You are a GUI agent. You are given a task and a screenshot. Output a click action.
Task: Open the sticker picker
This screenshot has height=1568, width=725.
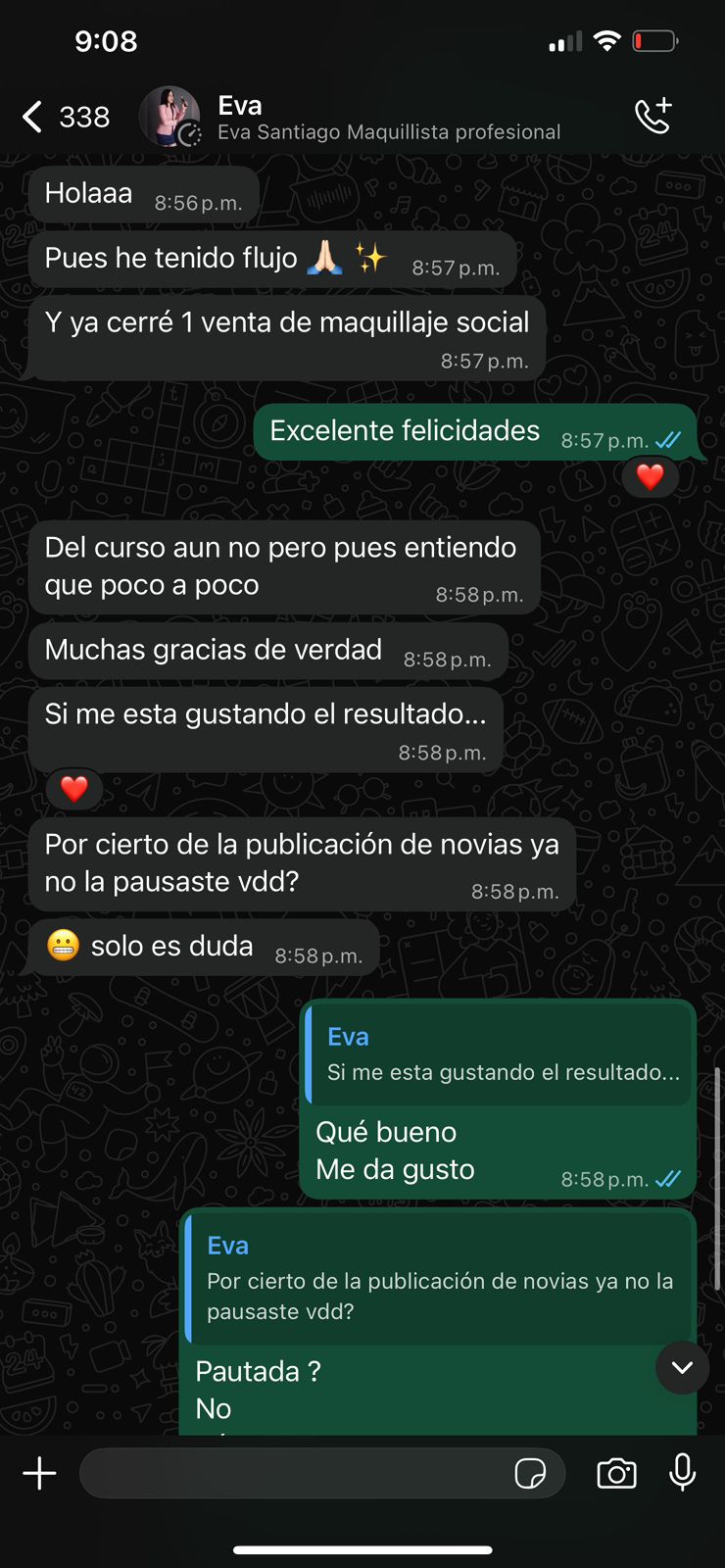[x=530, y=1473]
